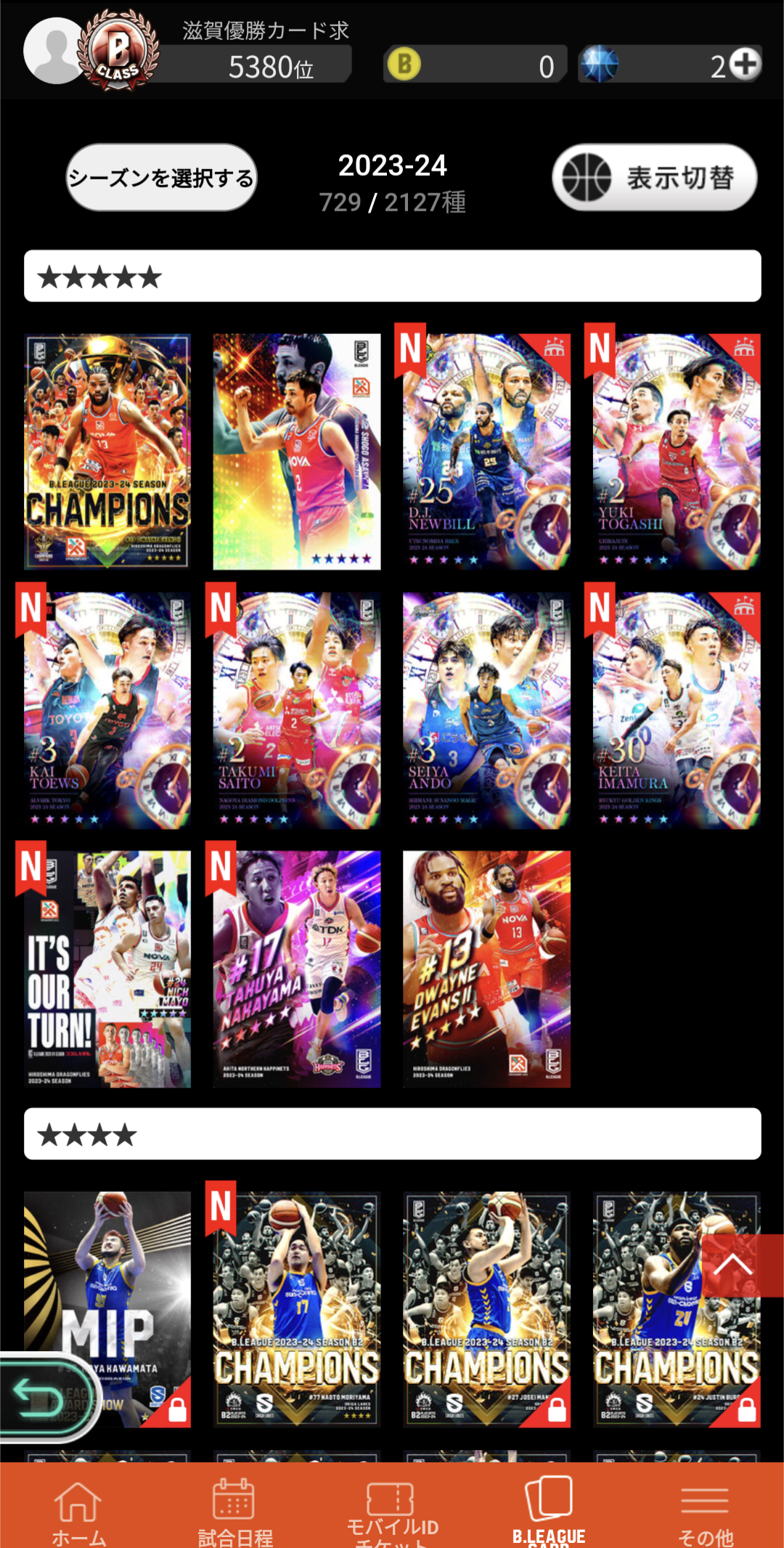
Task: View the Yuki Togashi #2 card
Action: 676,452
